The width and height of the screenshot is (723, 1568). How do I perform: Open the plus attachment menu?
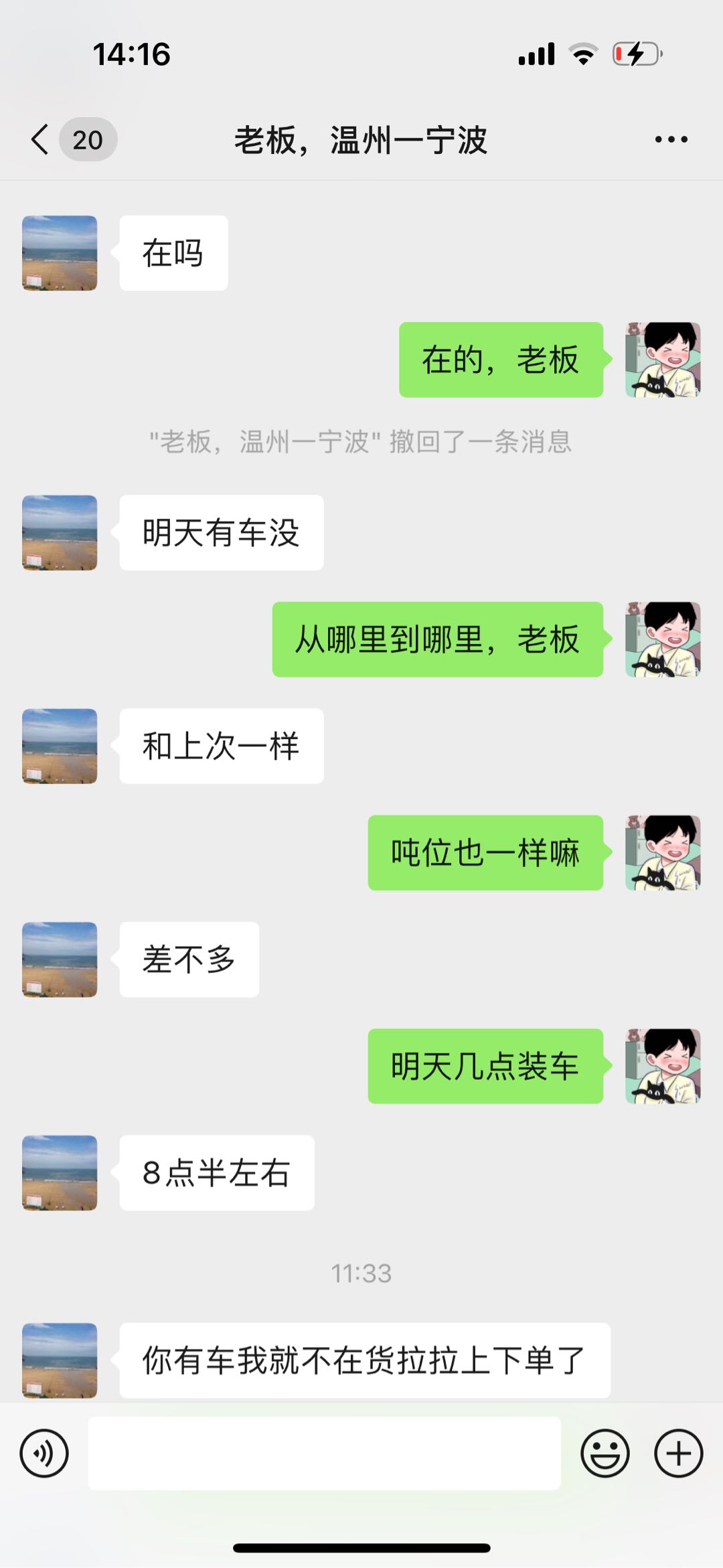pyautogui.click(x=678, y=1454)
